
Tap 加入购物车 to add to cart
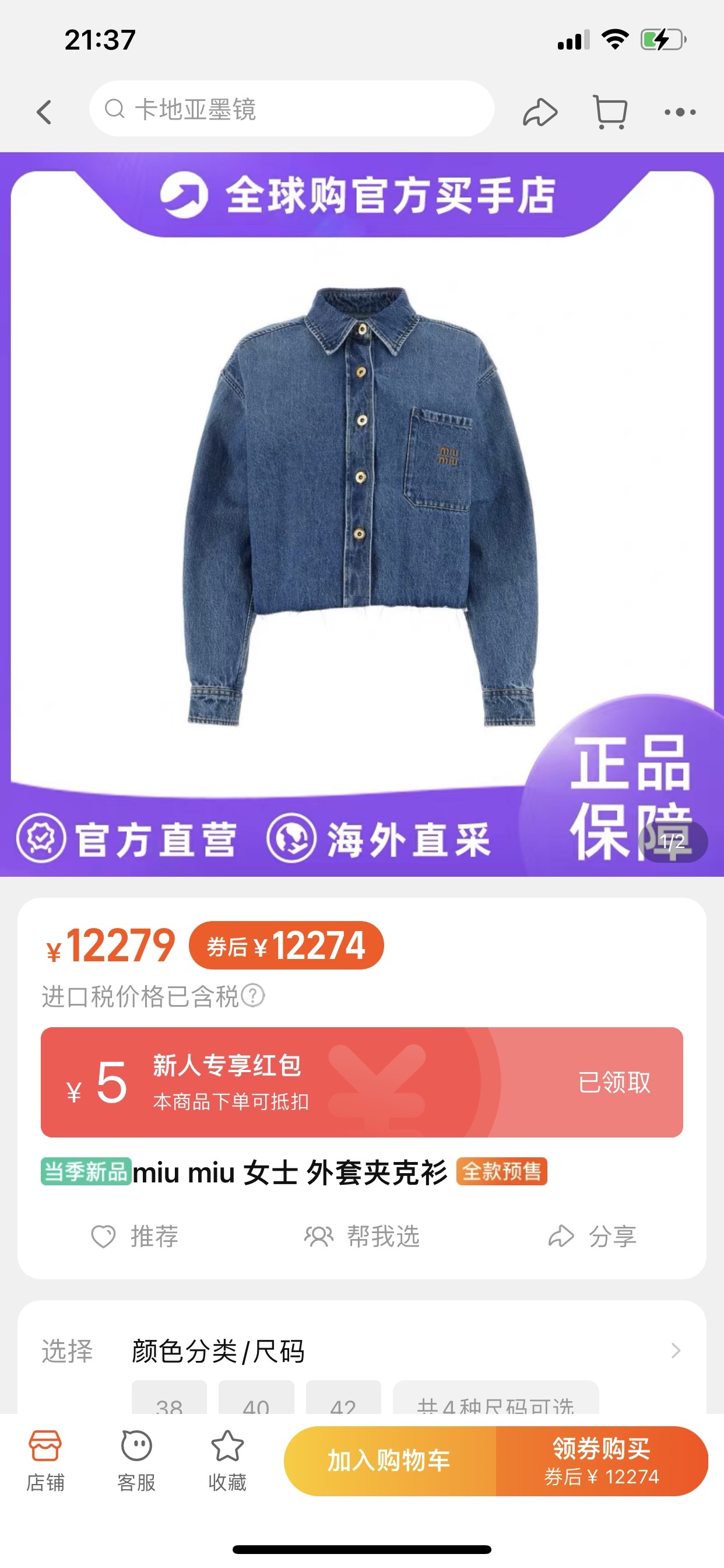pyautogui.click(x=389, y=1460)
